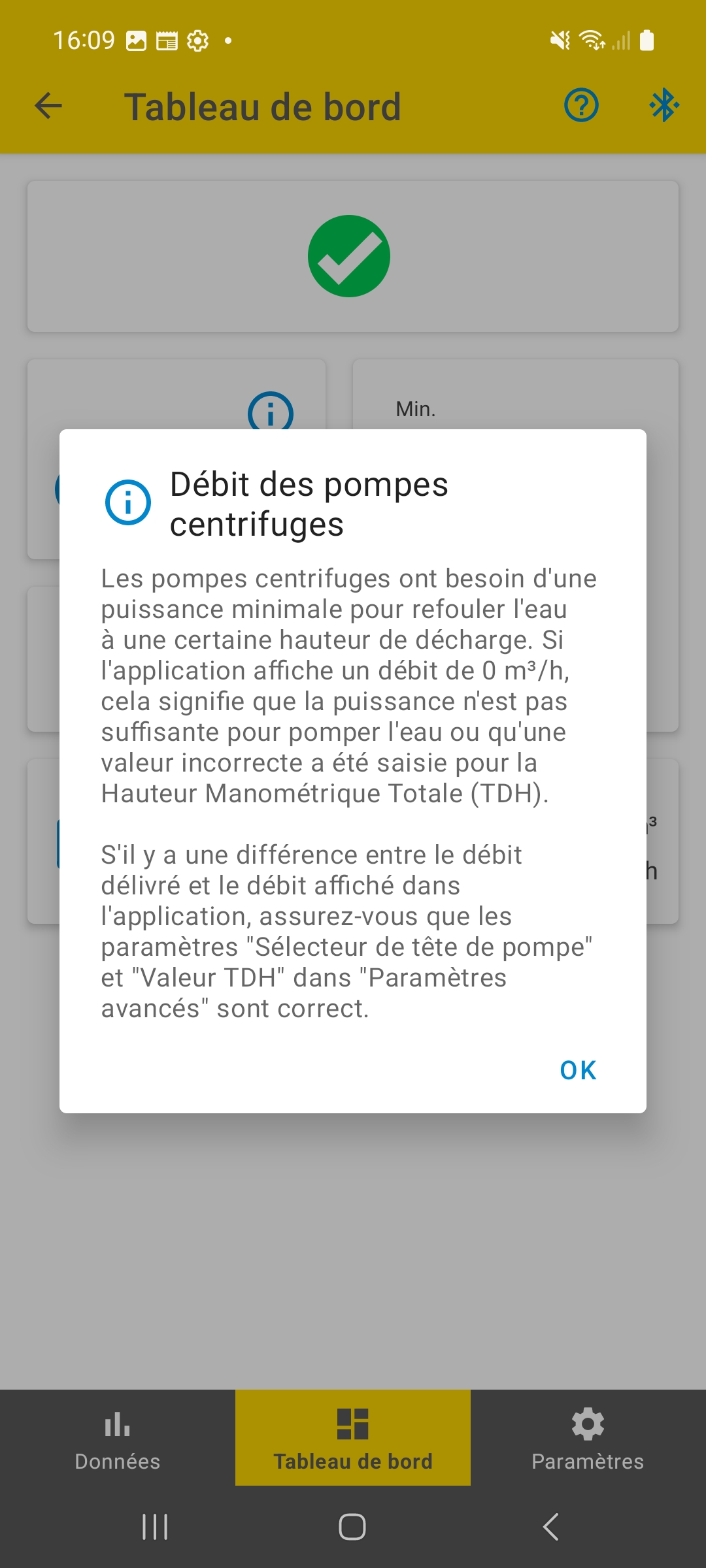Open system recent apps

155,1527
